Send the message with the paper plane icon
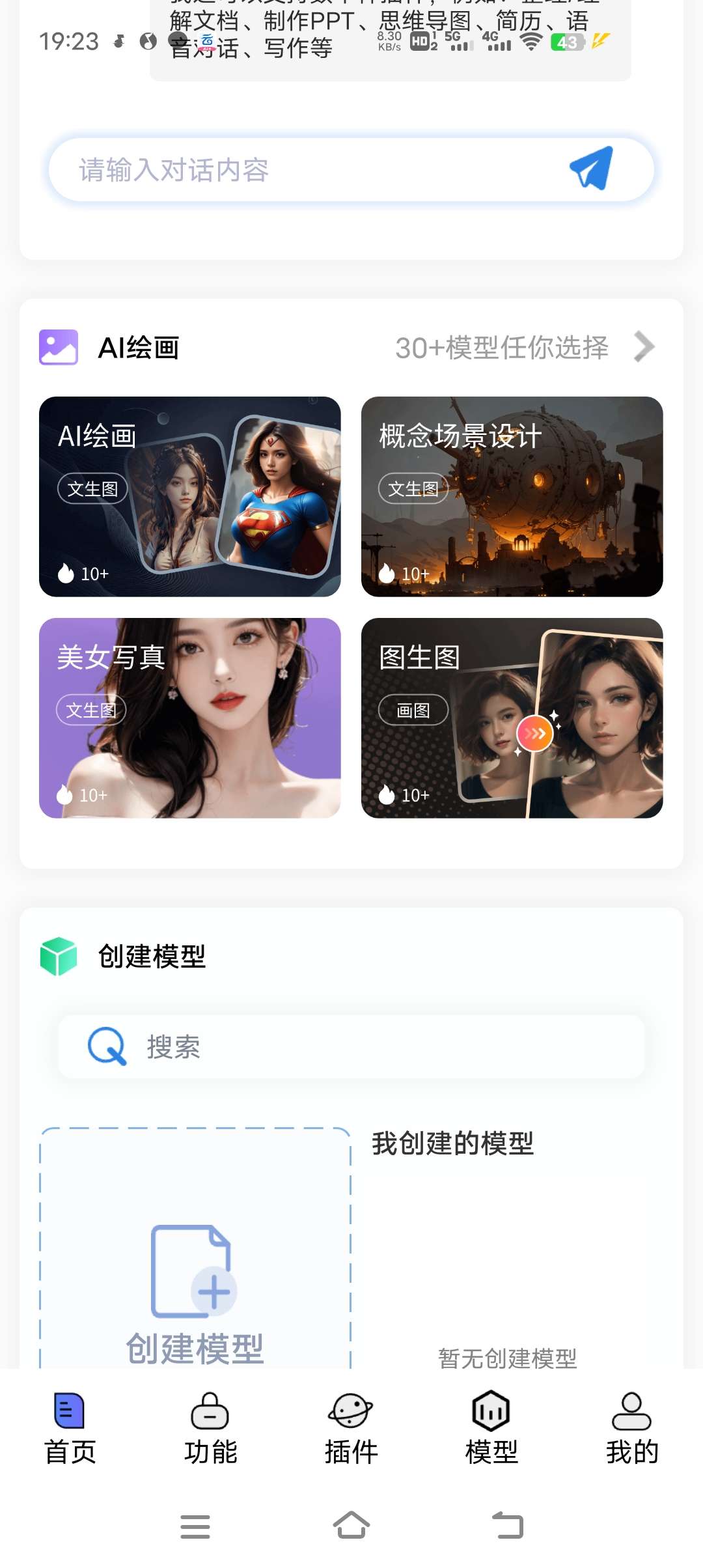 (x=591, y=169)
